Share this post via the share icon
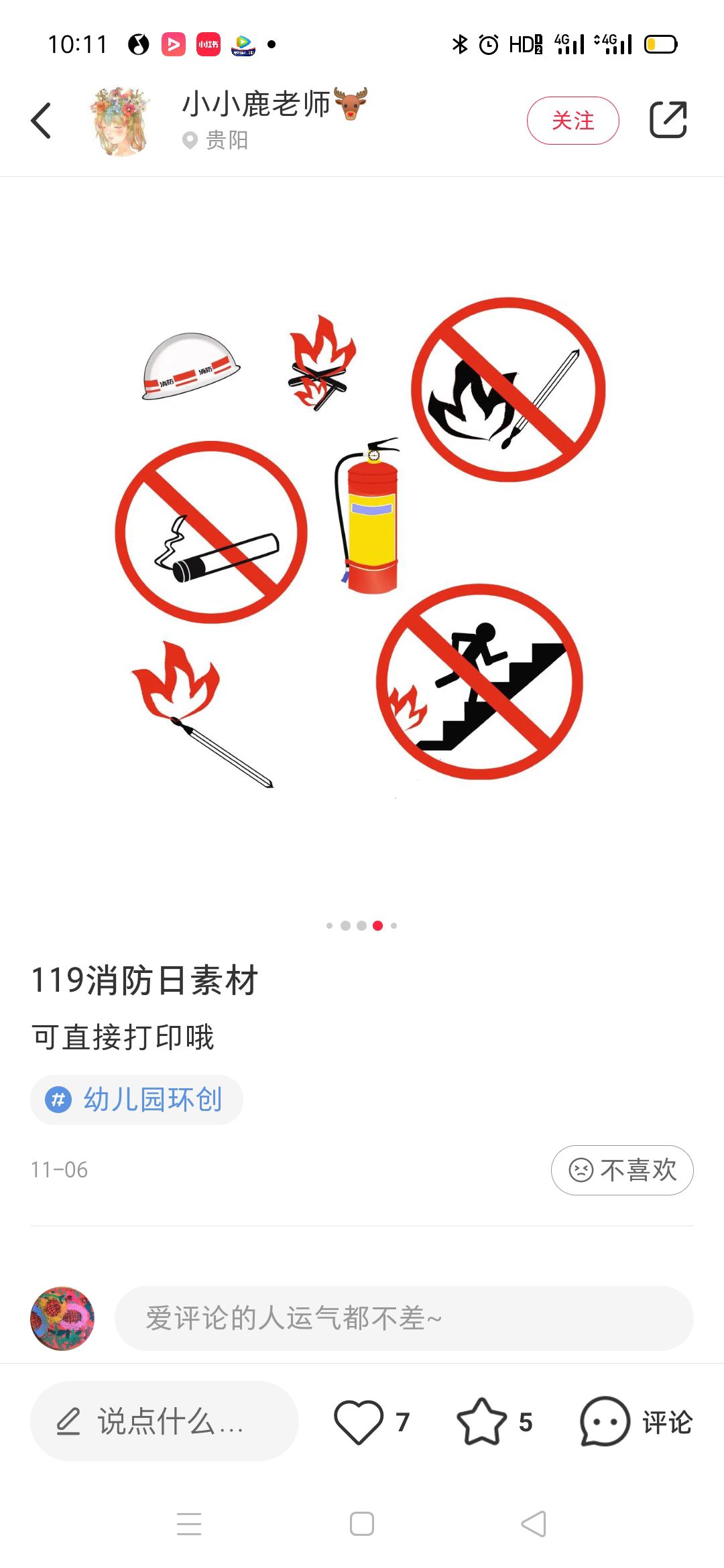The width and height of the screenshot is (724, 1568). point(668,121)
